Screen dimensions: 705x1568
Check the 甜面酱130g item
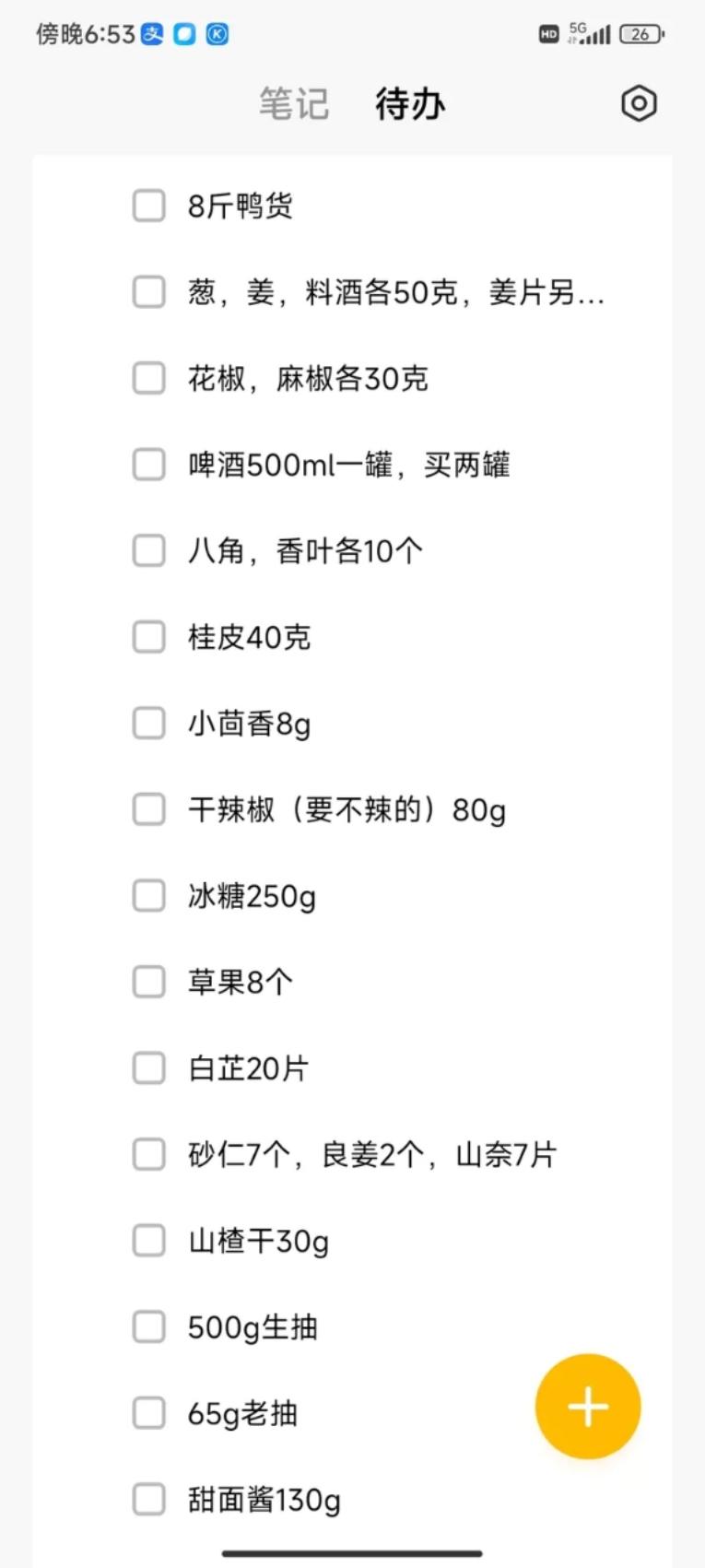[148, 1500]
